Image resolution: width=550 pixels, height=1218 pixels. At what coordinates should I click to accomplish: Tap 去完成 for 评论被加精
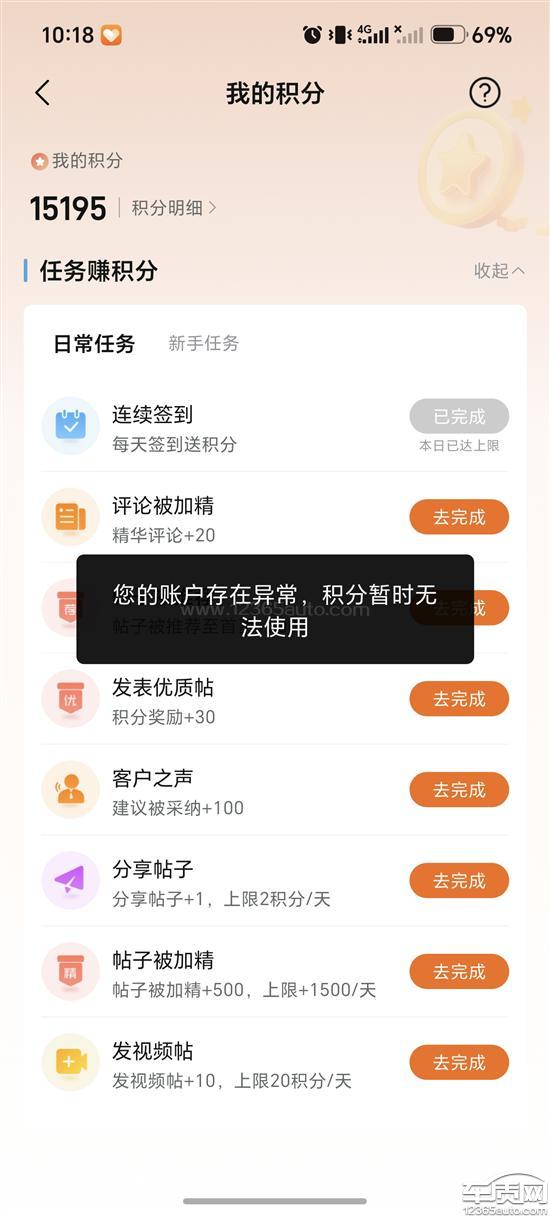point(459,517)
